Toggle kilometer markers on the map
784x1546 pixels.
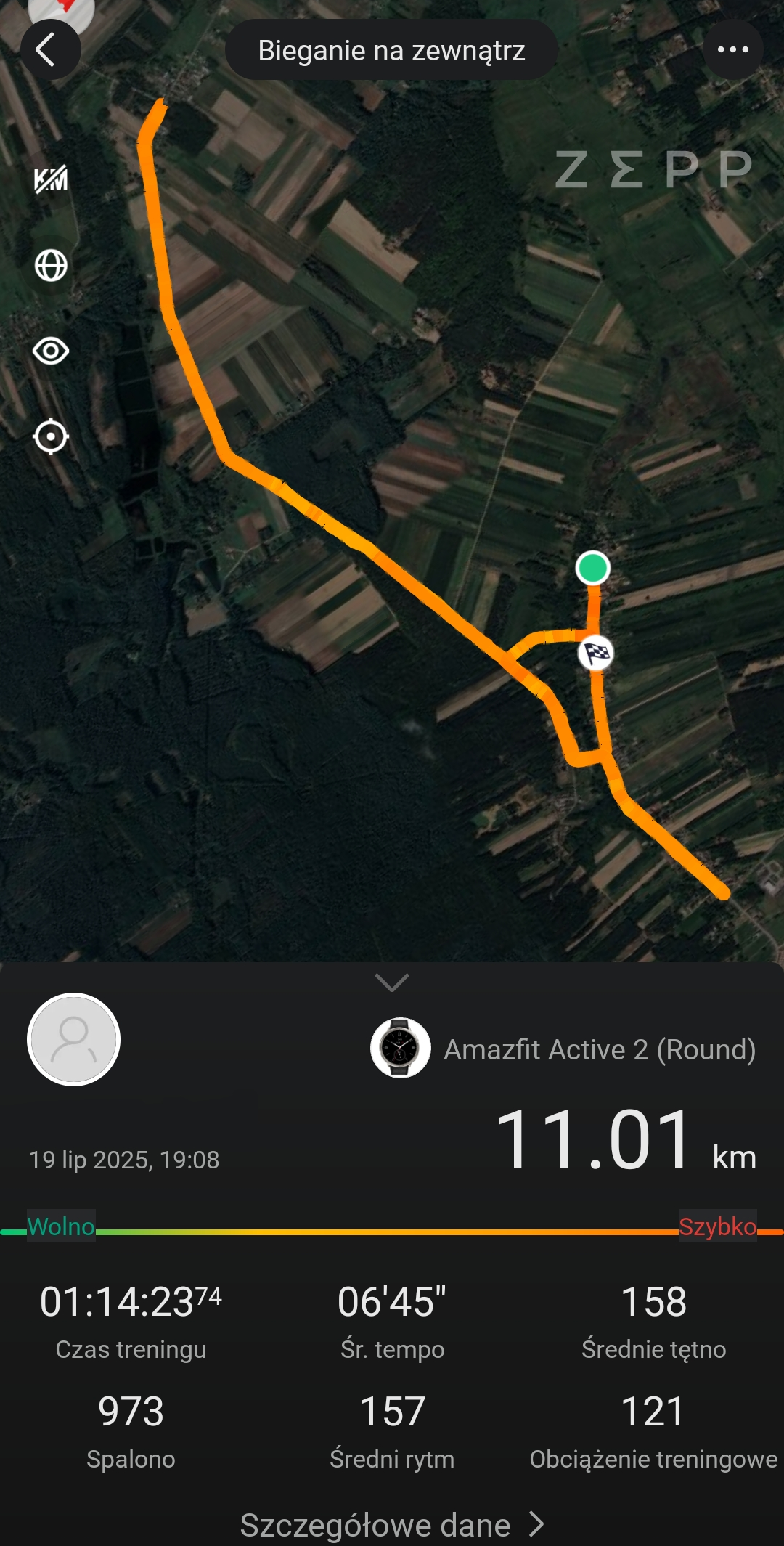[x=51, y=179]
